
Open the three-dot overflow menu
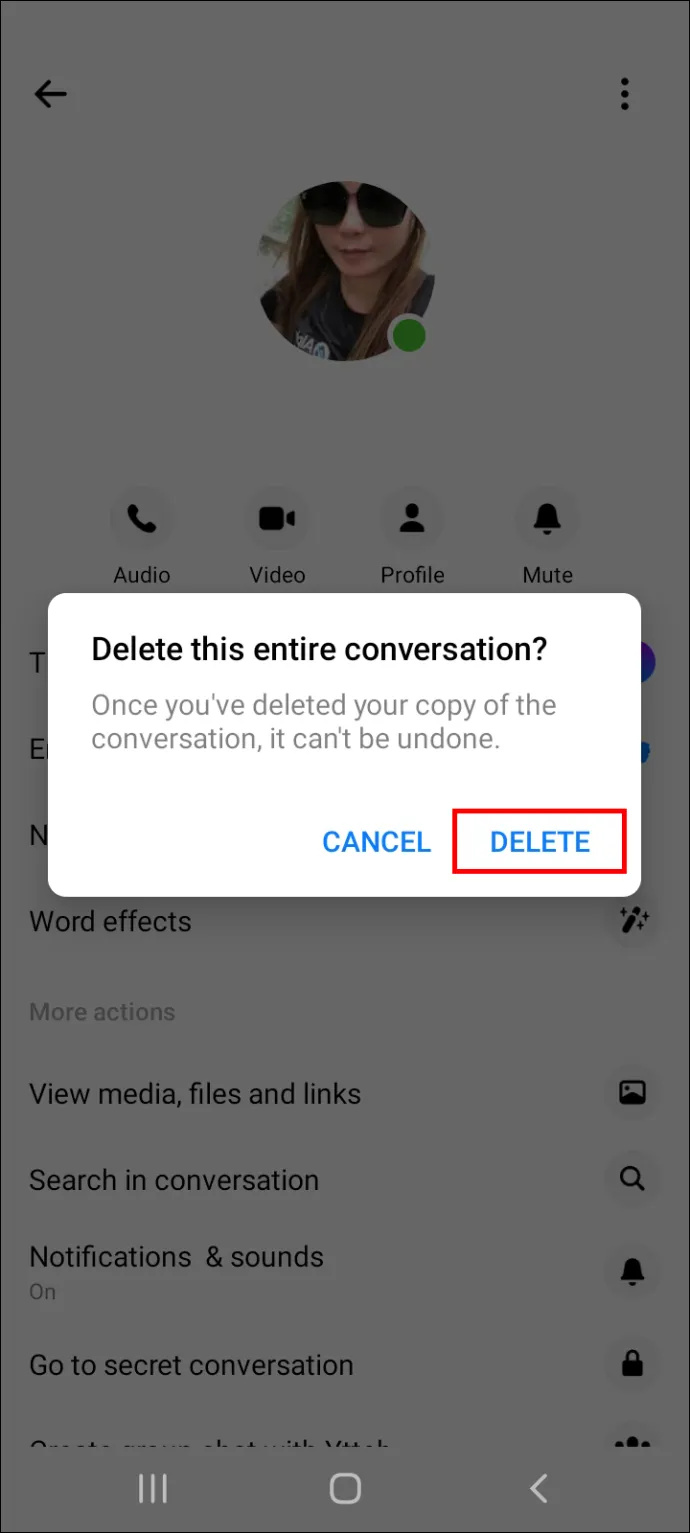click(x=624, y=94)
